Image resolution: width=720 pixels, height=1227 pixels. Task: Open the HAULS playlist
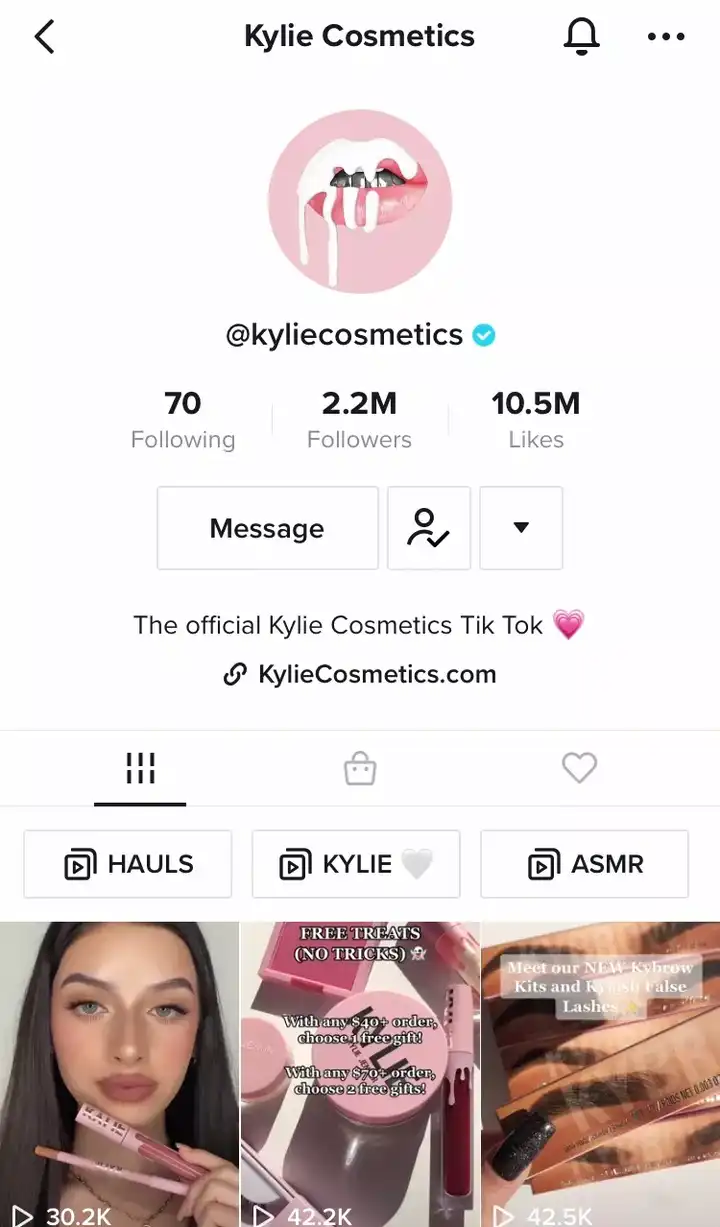[x=128, y=864]
